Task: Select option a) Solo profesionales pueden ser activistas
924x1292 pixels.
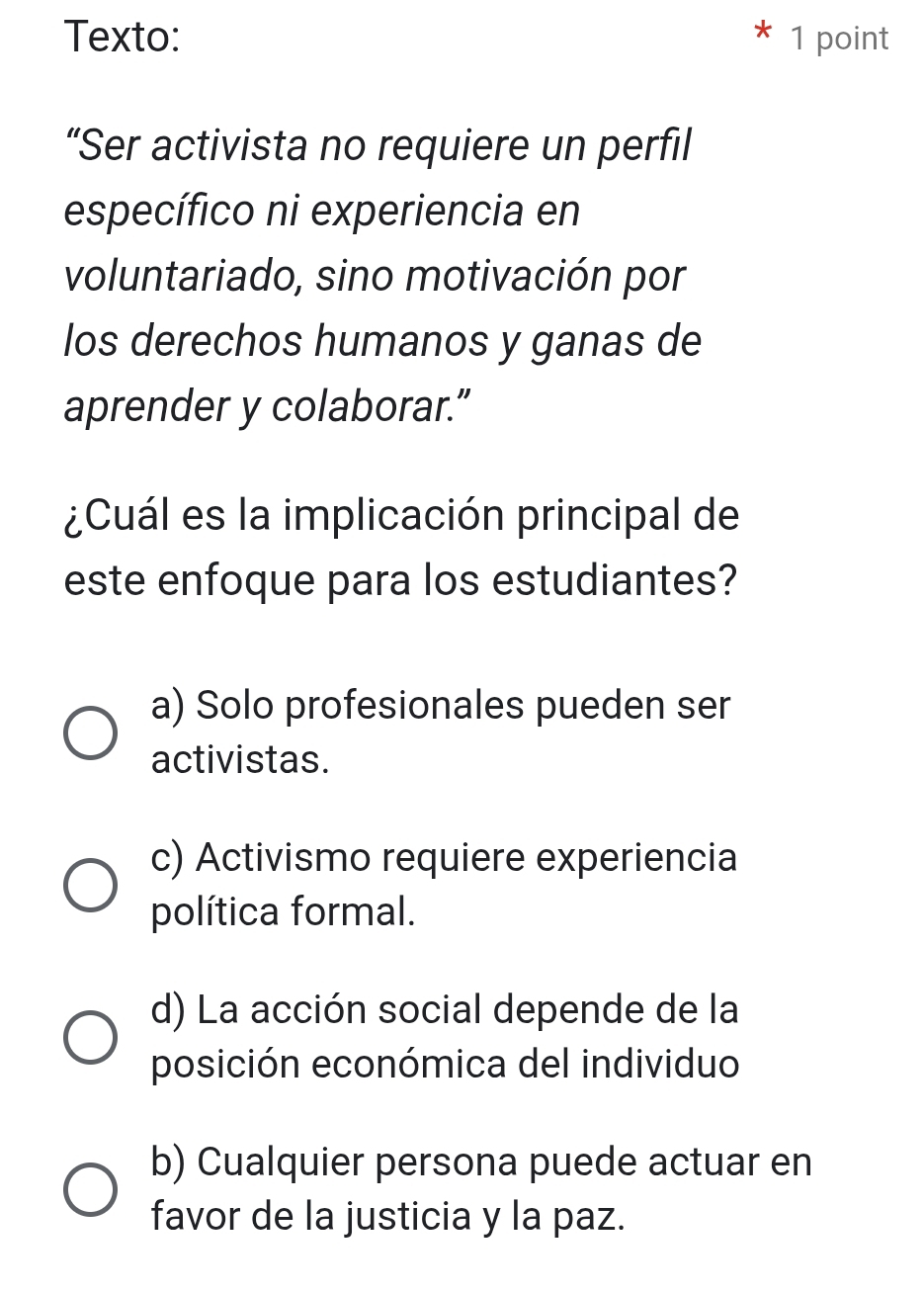Action: 90,734
